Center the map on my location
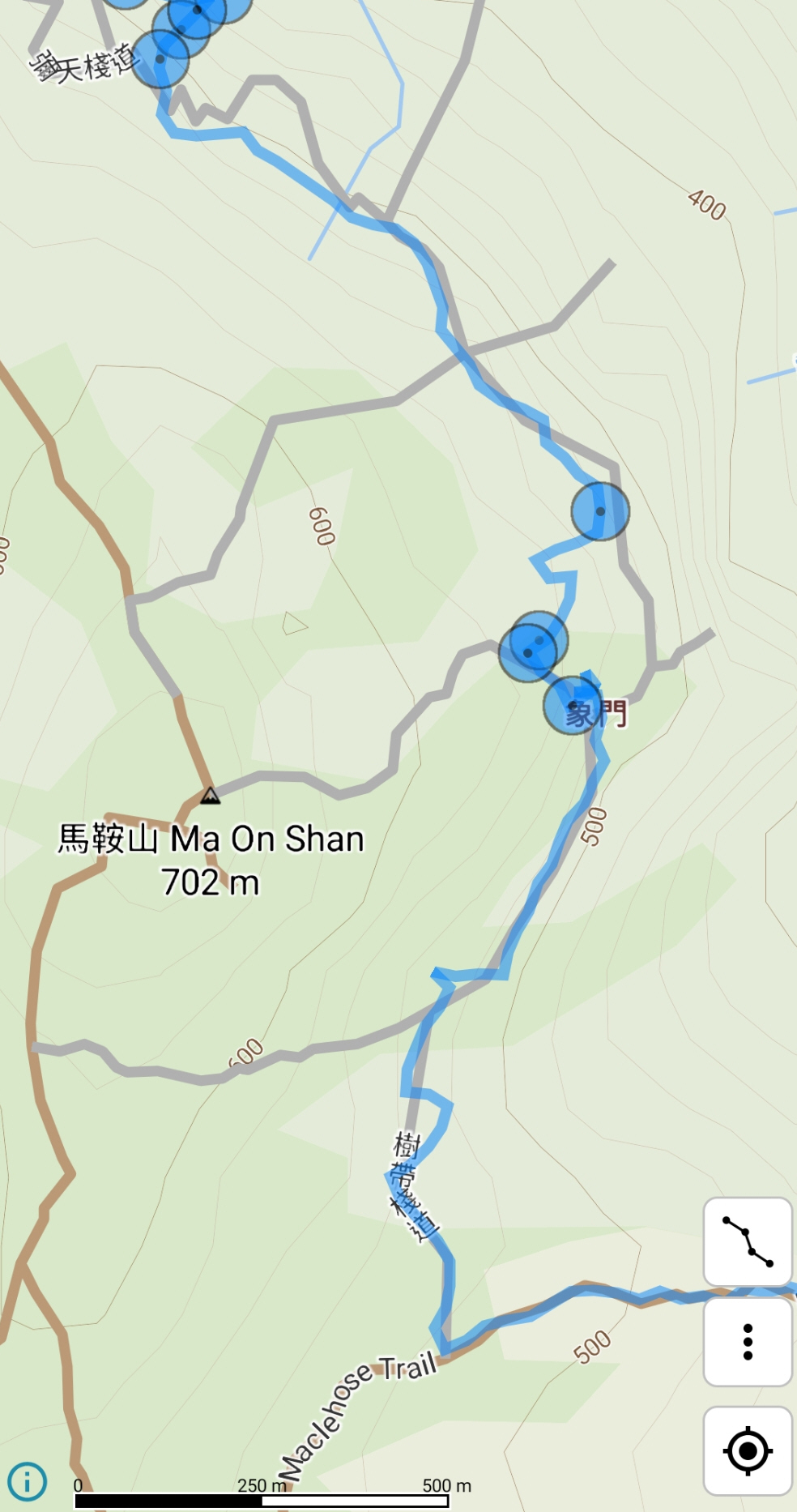Viewport: 797px width, 1512px height. pyautogui.click(x=748, y=1450)
